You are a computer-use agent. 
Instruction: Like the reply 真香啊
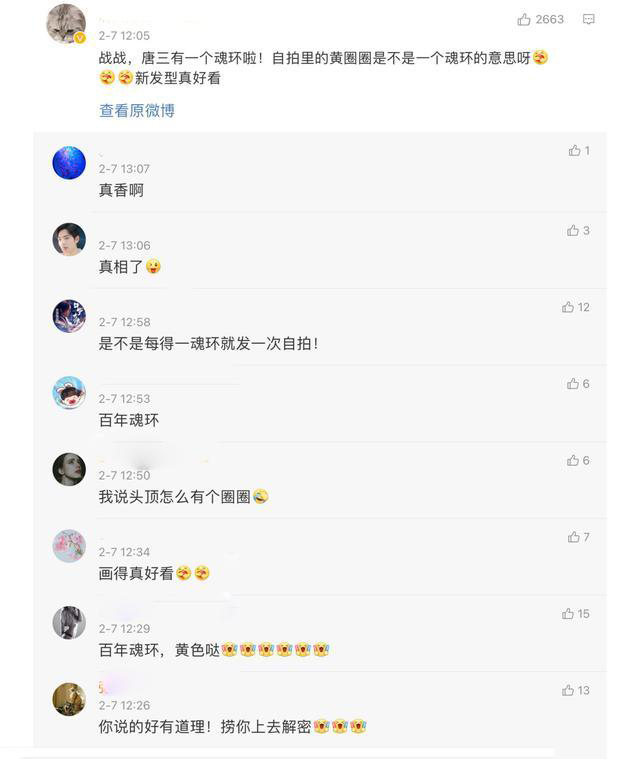[x=574, y=150]
